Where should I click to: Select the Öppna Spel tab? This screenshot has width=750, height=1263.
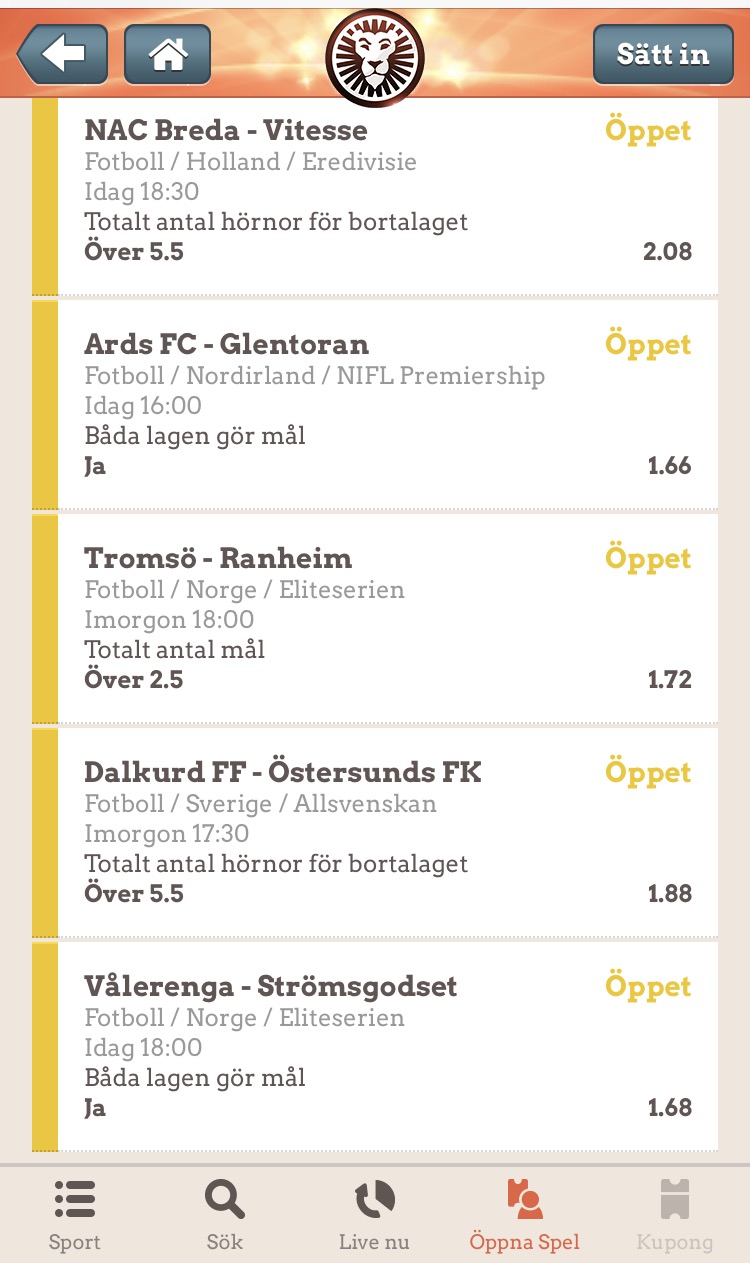[525, 1215]
